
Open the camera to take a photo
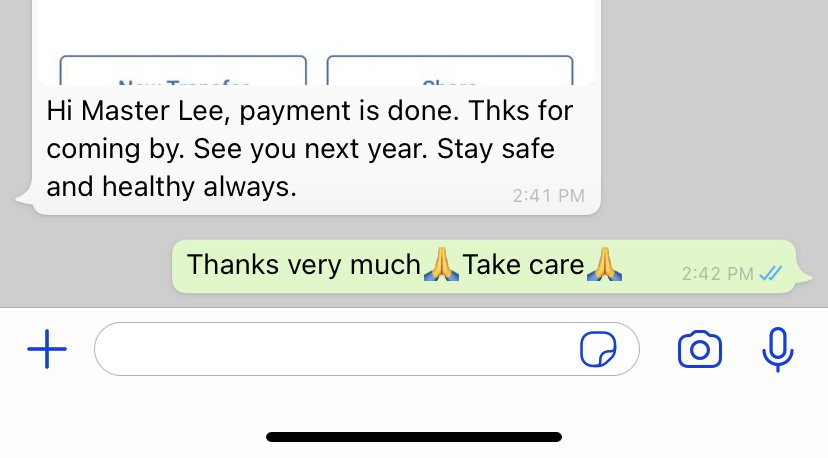[x=700, y=350]
